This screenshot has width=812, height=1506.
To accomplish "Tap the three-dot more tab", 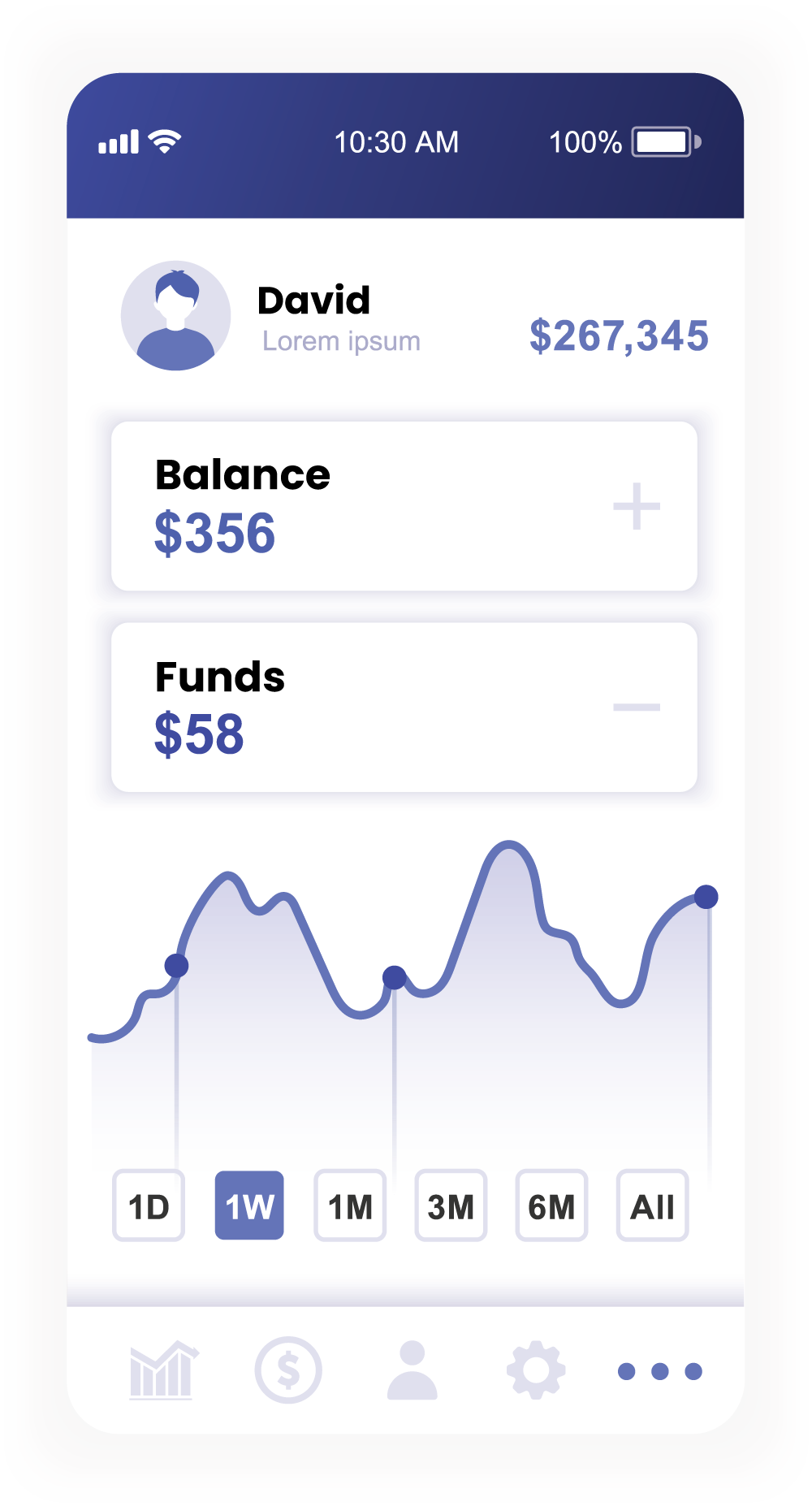I will click(659, 1371).
